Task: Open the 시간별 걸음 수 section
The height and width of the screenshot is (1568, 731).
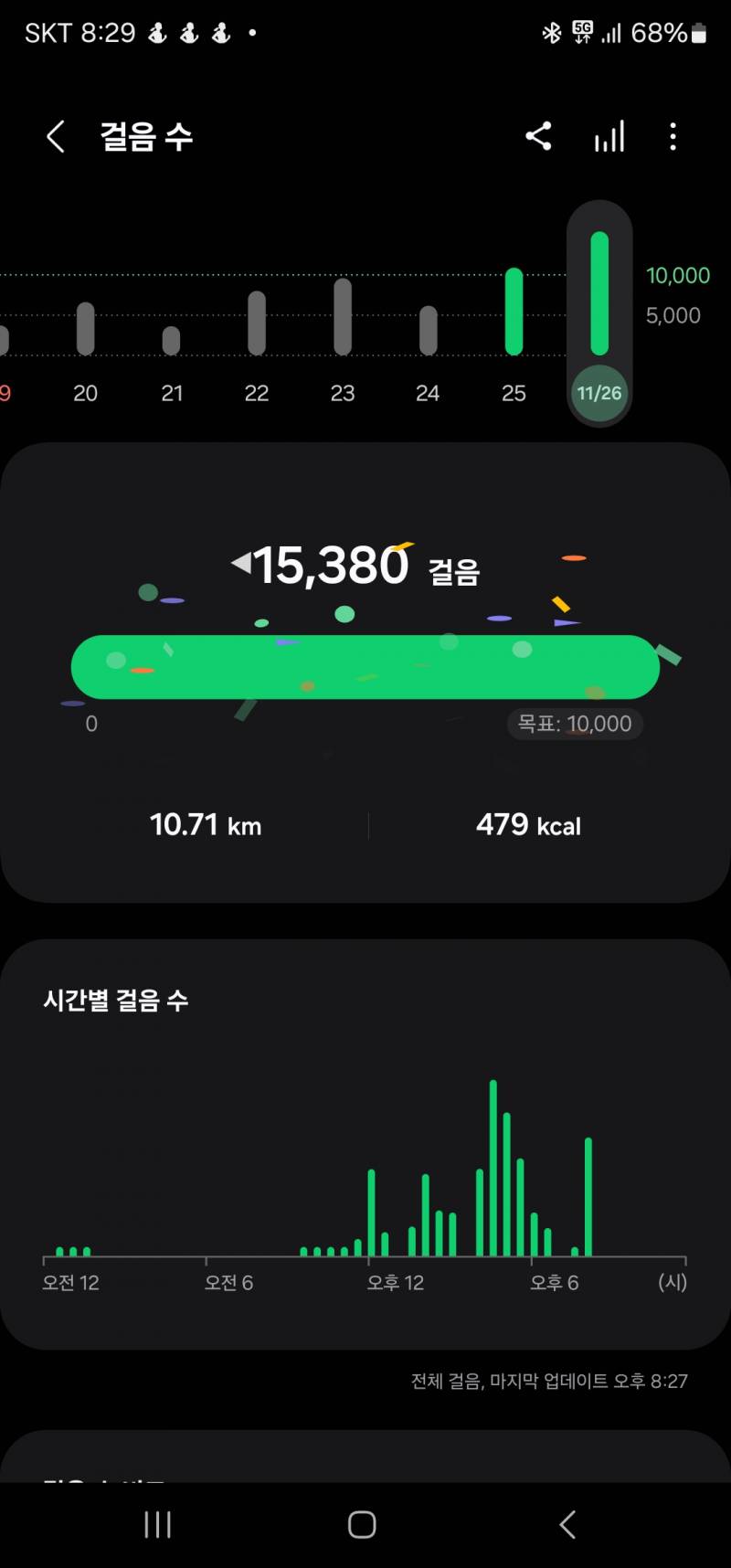Action: coord(116,1000)
